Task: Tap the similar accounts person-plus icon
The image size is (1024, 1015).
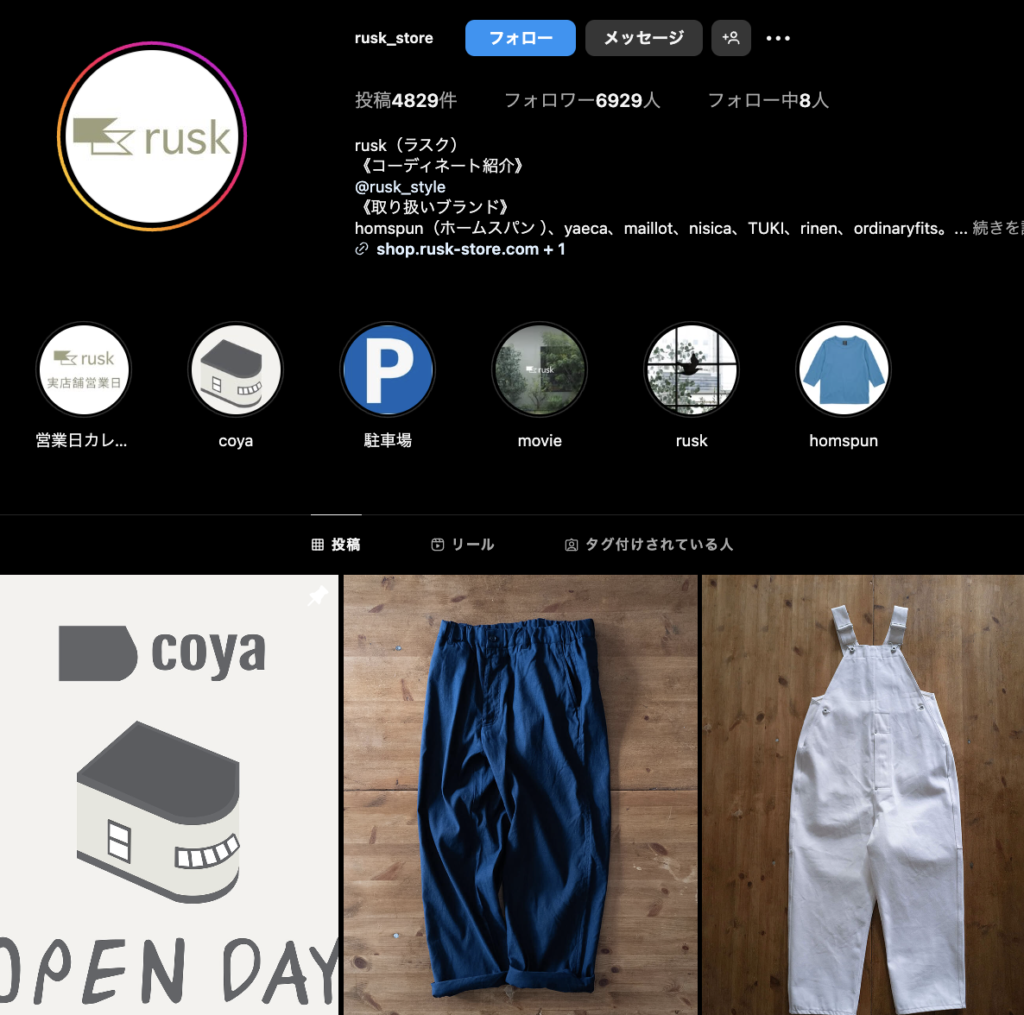Action: click(731, 38)
